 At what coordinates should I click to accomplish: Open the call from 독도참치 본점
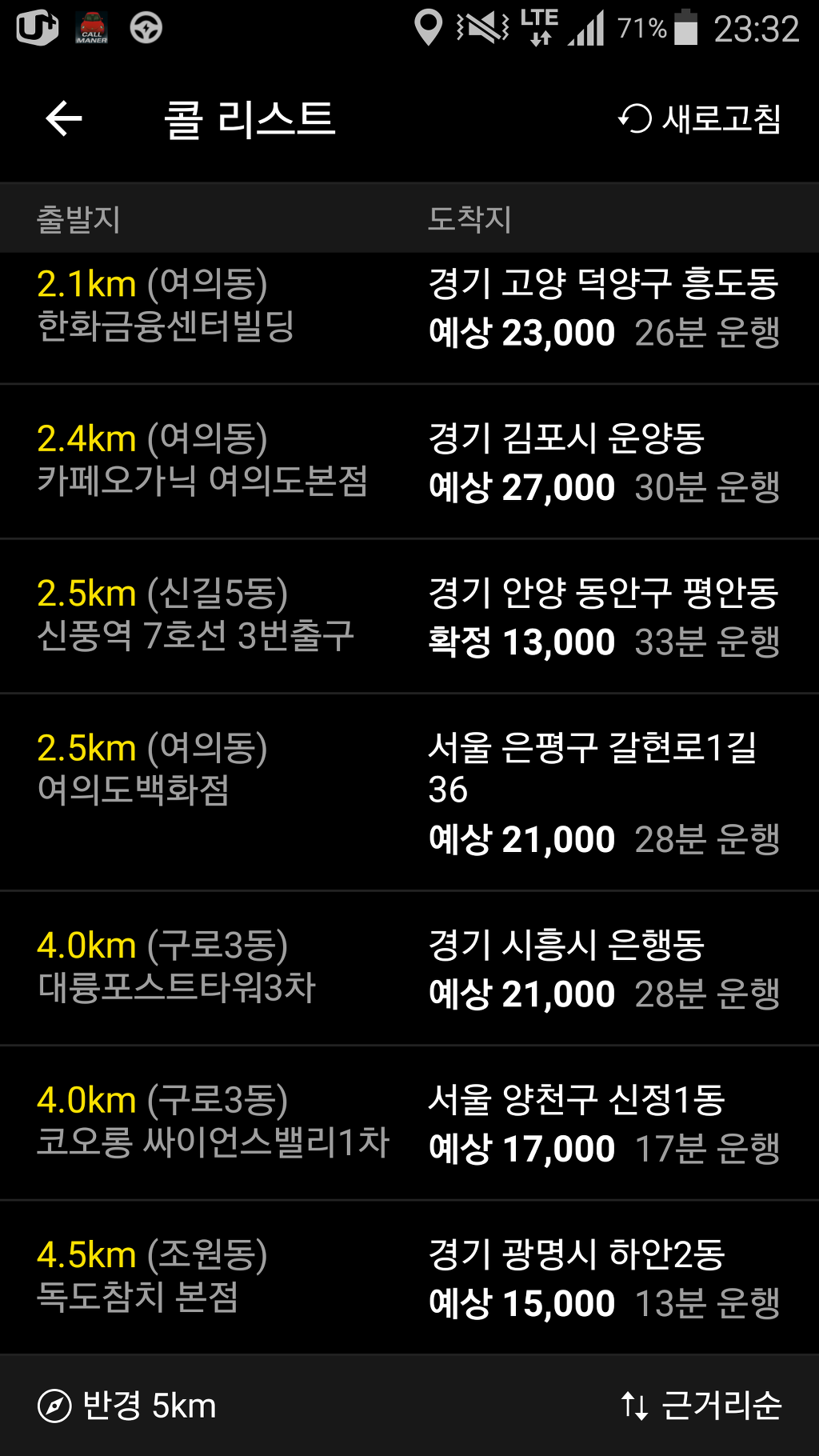408,1278
